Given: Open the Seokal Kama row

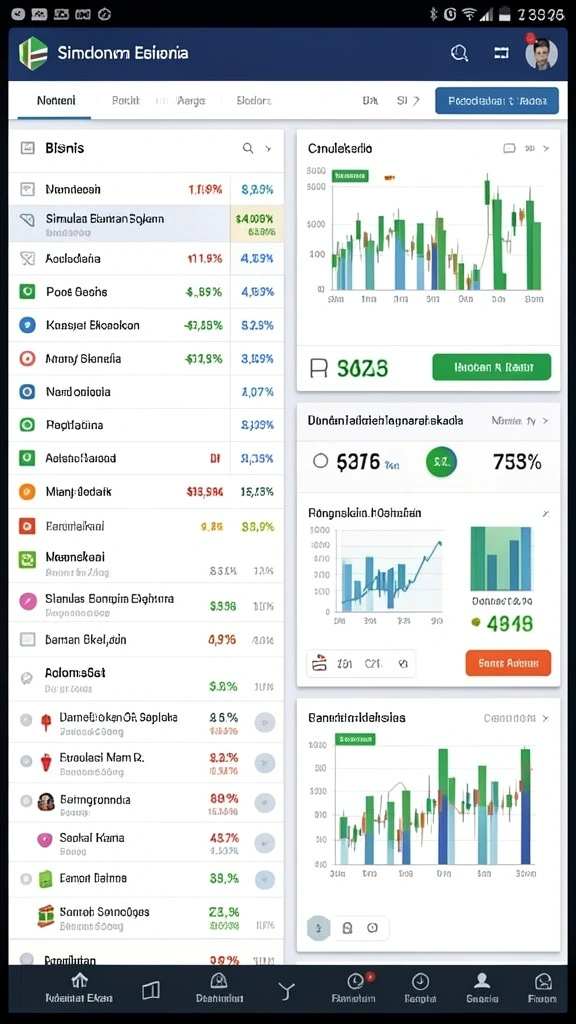Looking at the screenshot, I should pos(146,842).
